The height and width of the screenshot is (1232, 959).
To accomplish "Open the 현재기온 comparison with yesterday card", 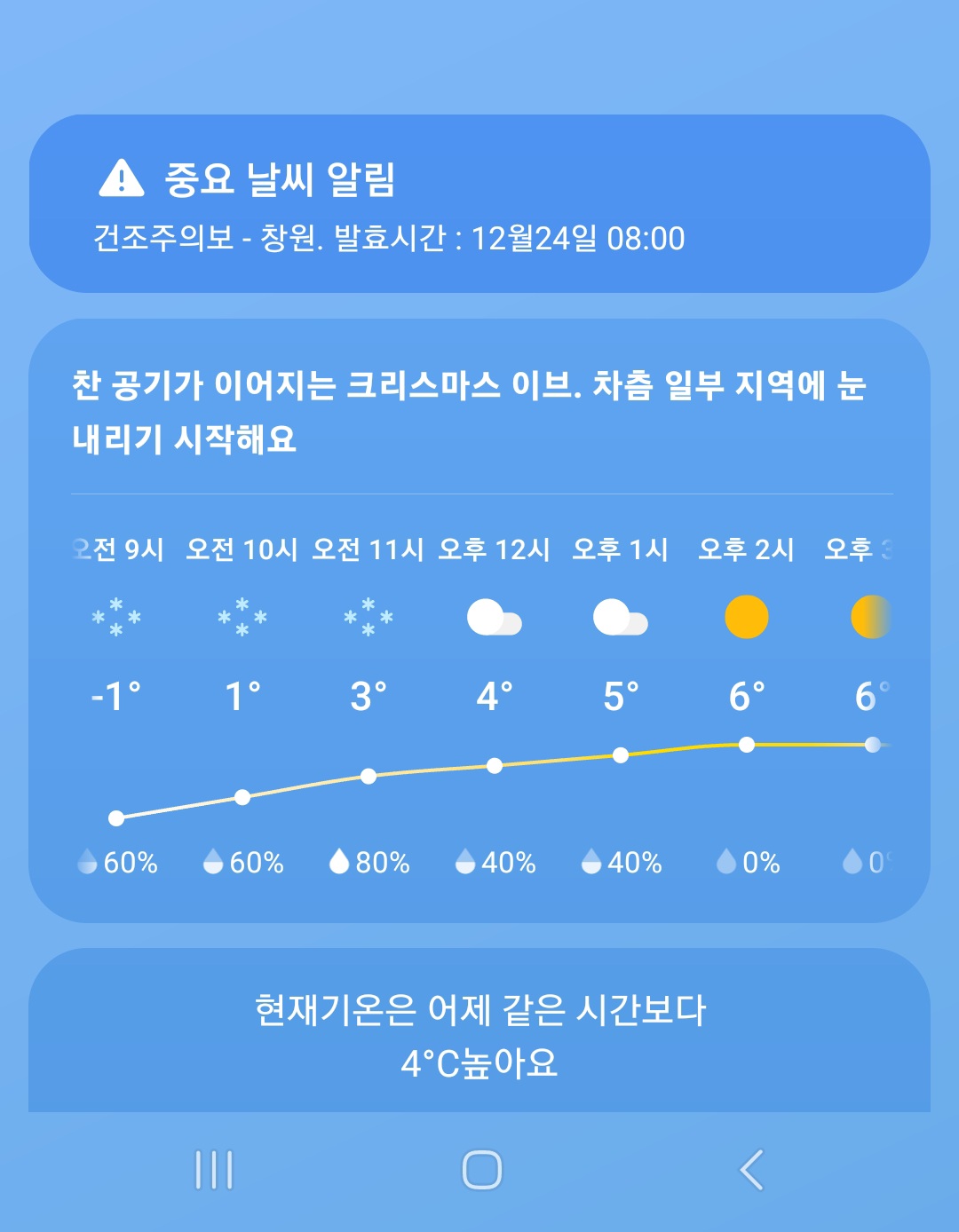I will click(x=479, y=1036).
